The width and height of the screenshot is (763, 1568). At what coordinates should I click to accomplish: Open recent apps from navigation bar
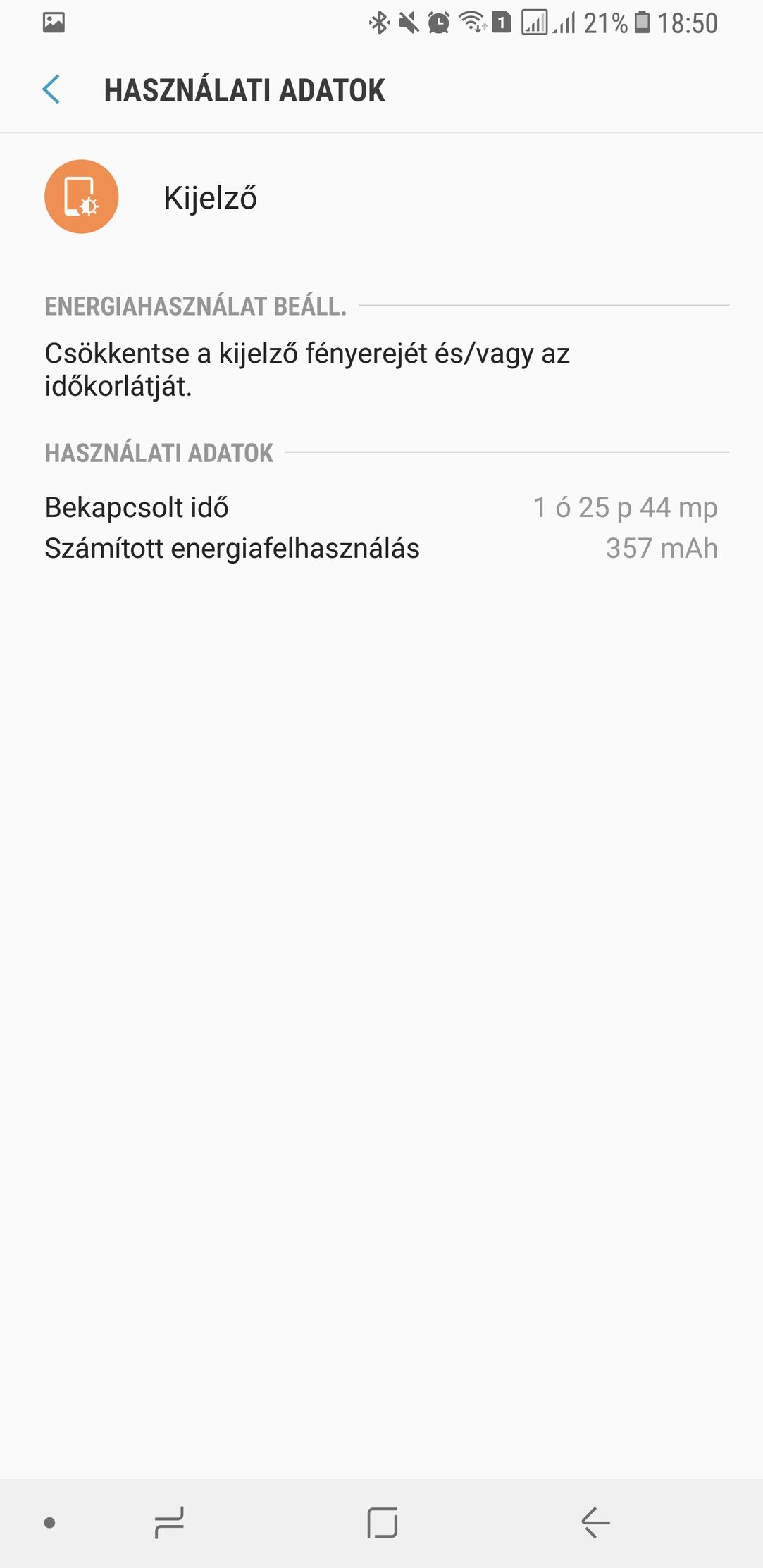(x=169, y=1523)
